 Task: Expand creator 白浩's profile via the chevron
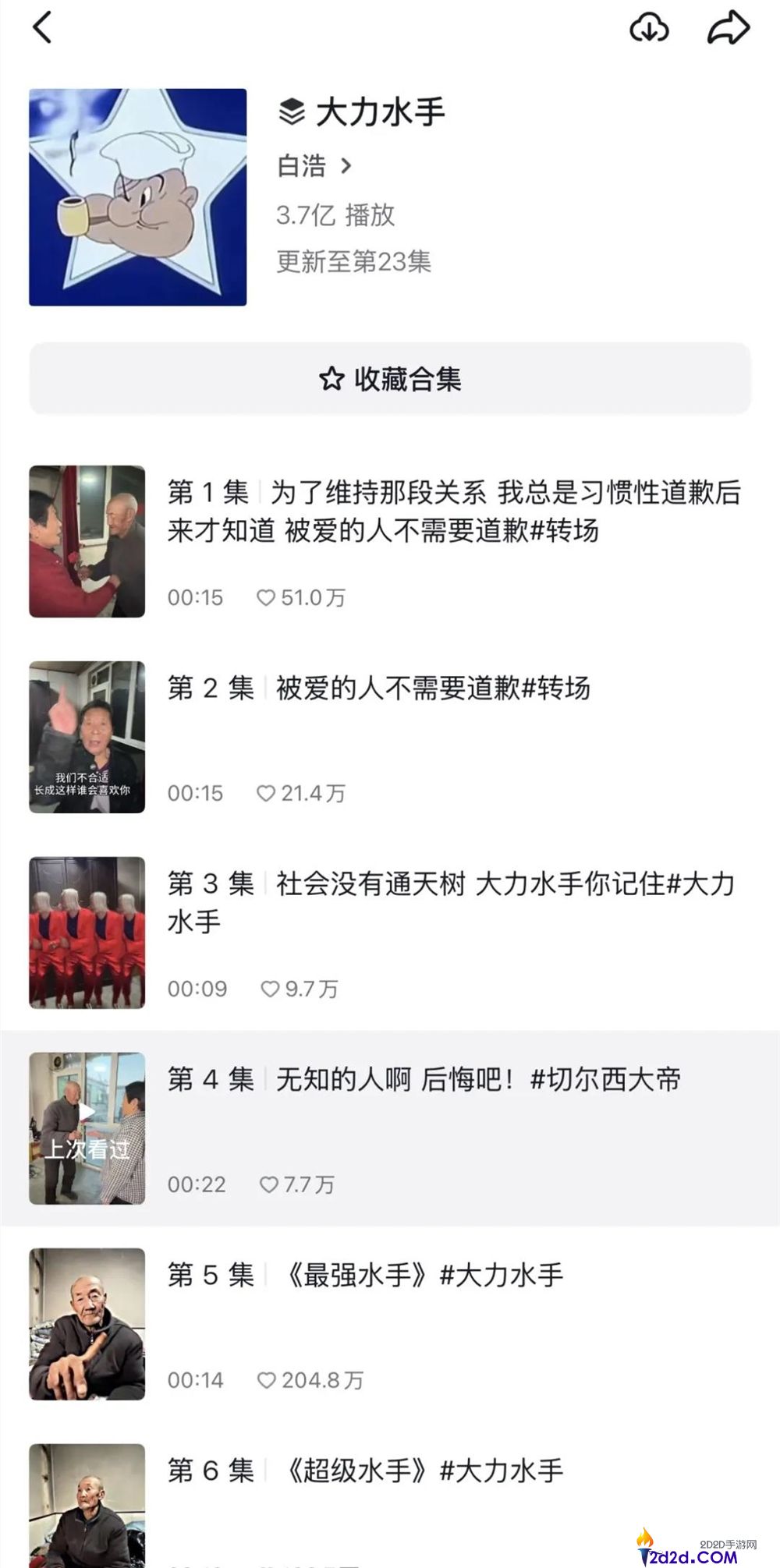346,166
